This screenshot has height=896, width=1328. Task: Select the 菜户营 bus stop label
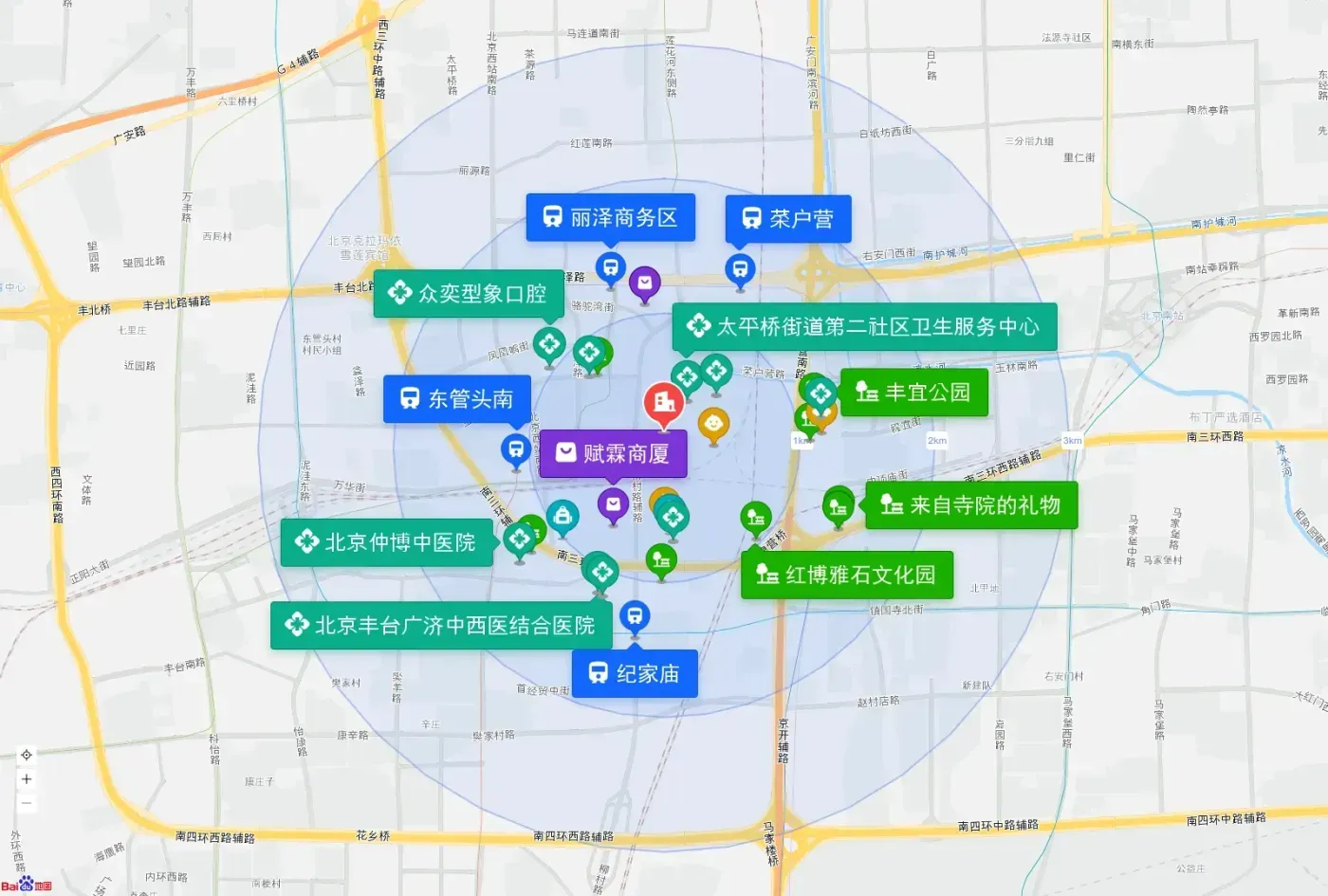coord(788,219)
